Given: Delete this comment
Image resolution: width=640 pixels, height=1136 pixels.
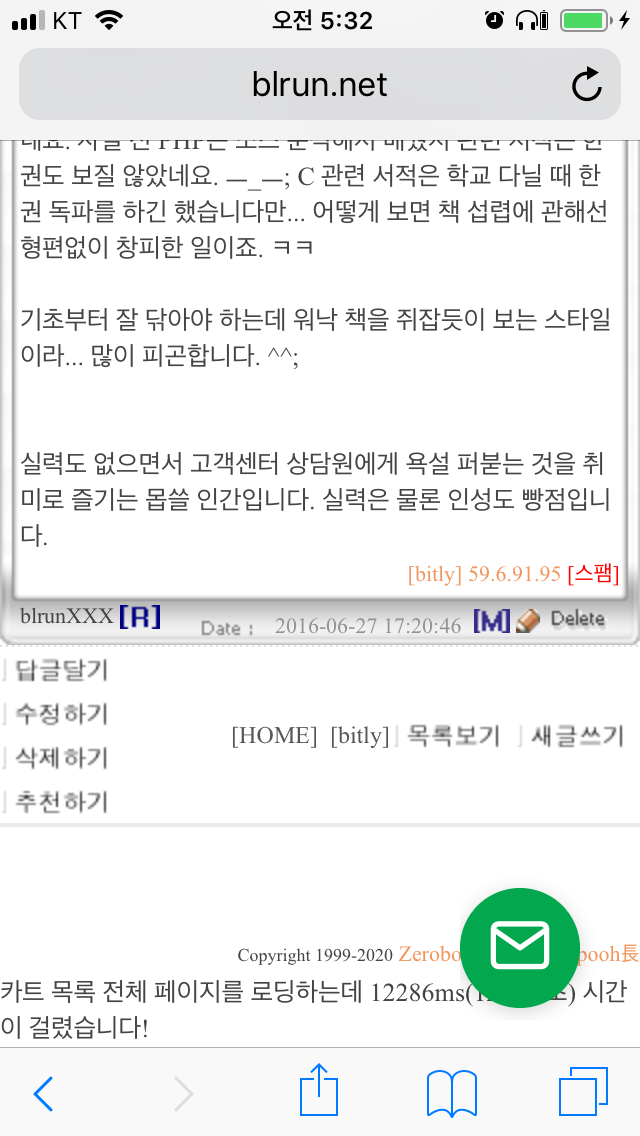Looking at the screenshot, I should coord(578,619).
